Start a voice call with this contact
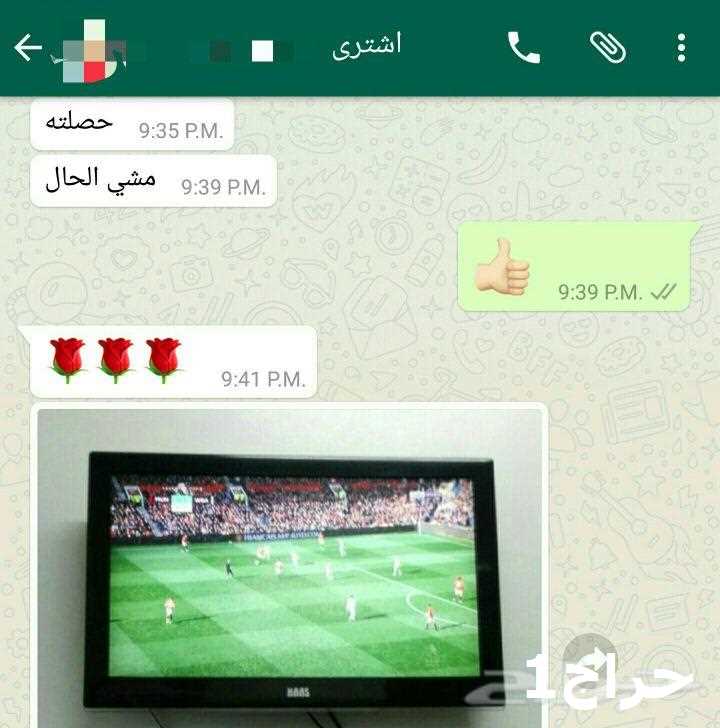720x728 pixels. 524,48
